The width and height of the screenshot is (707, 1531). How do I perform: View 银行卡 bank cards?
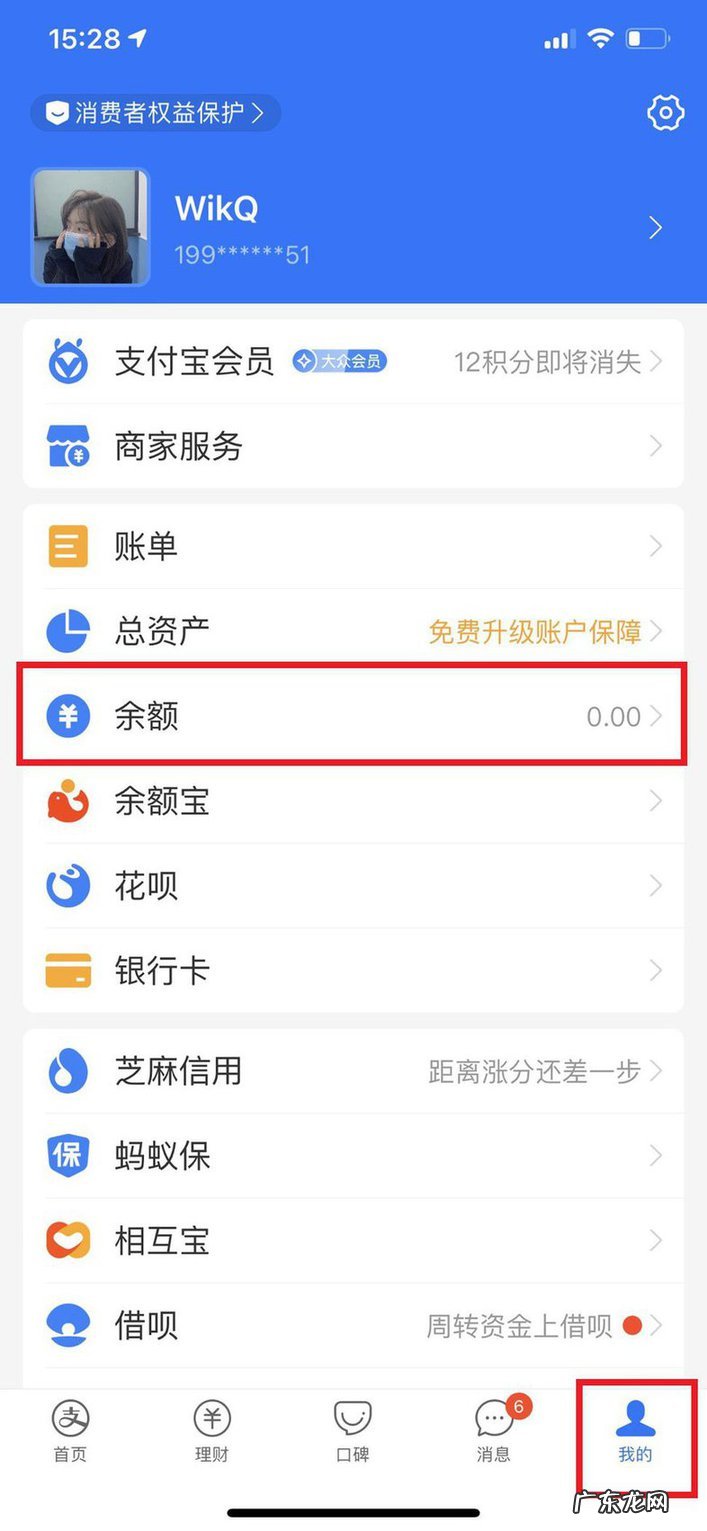click(x=353, y=970)
